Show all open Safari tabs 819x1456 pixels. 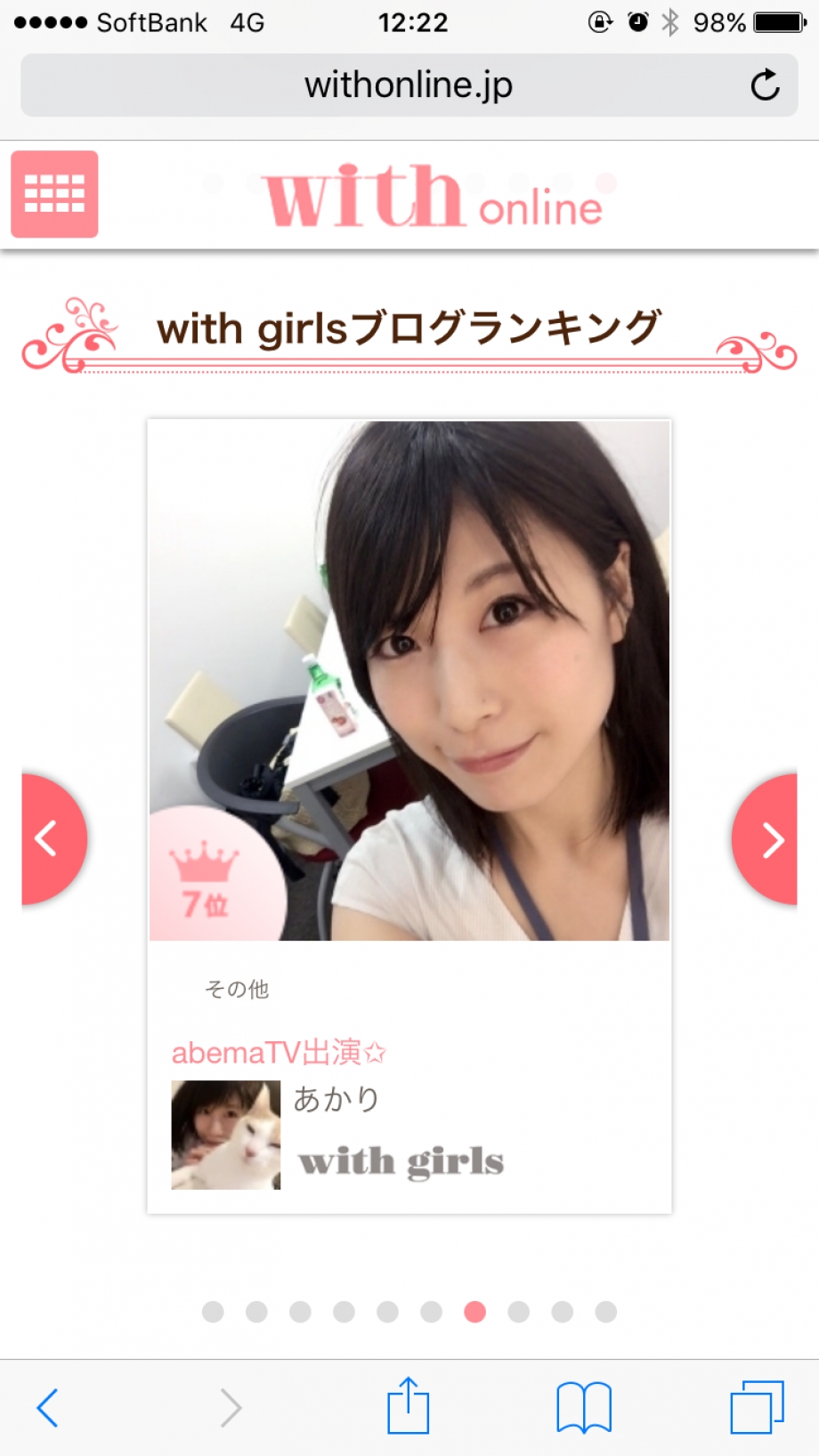click(757, 1407)
